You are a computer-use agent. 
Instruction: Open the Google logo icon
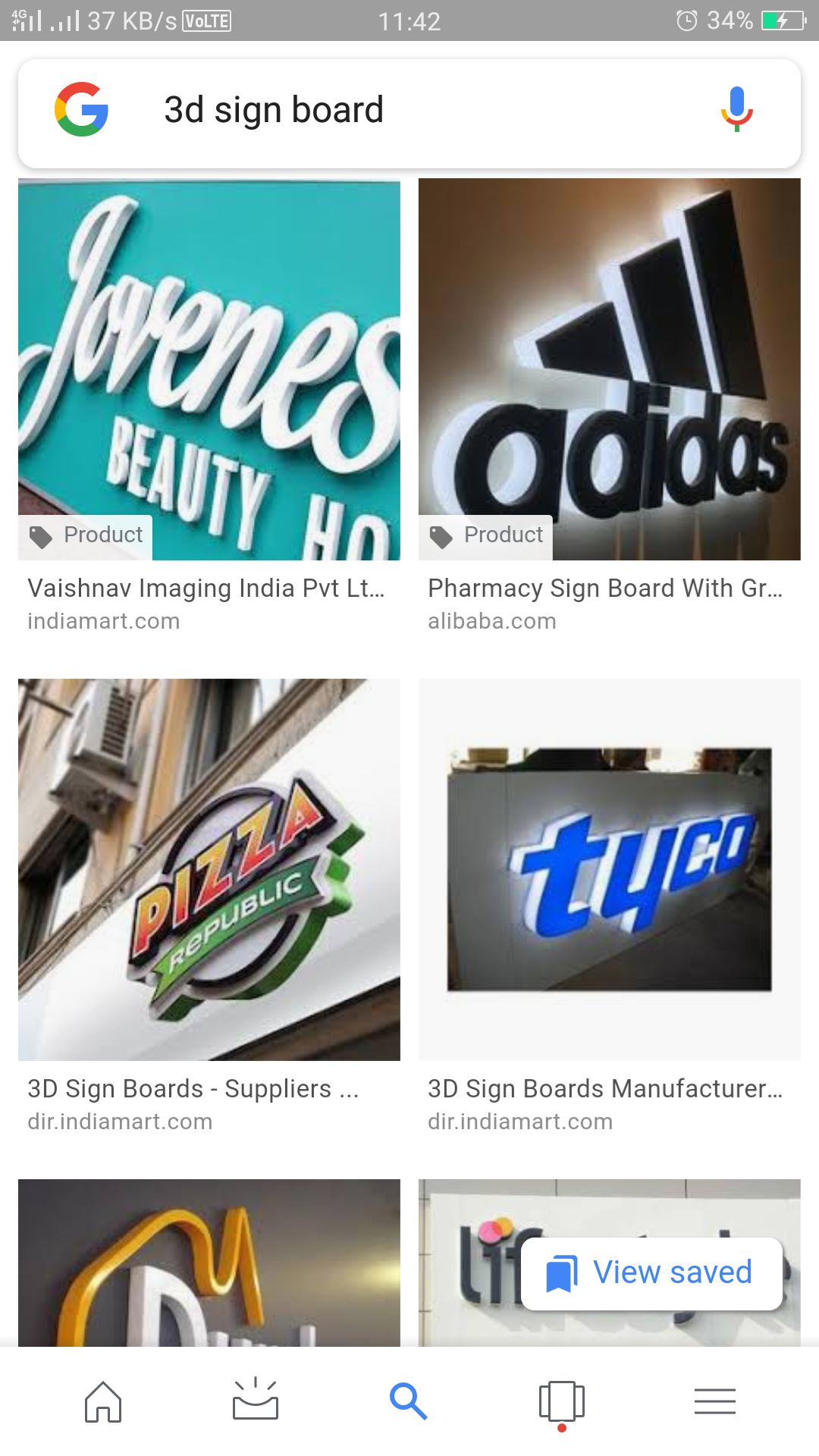82,110
